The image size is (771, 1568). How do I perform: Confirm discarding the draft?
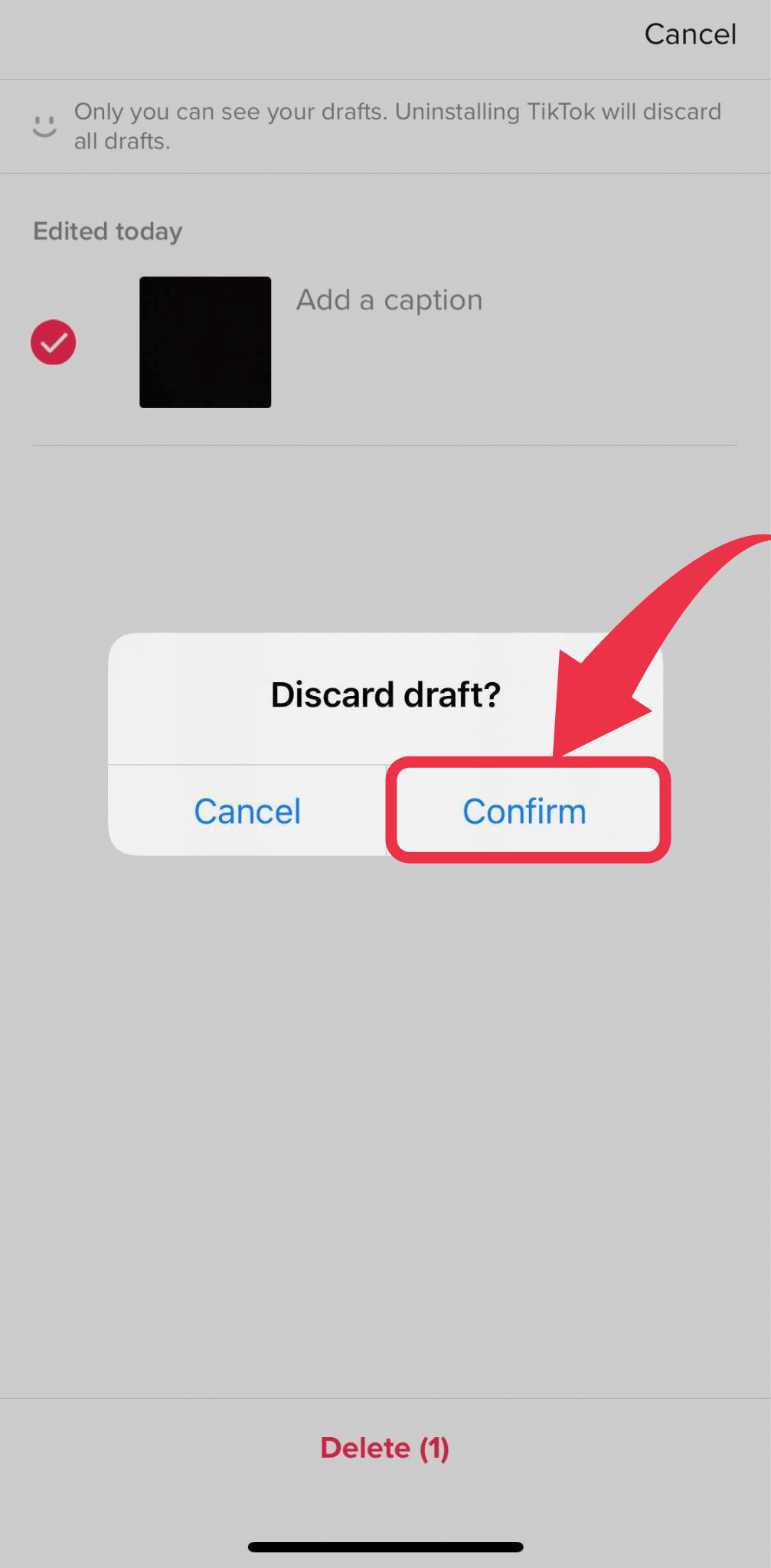525,811
